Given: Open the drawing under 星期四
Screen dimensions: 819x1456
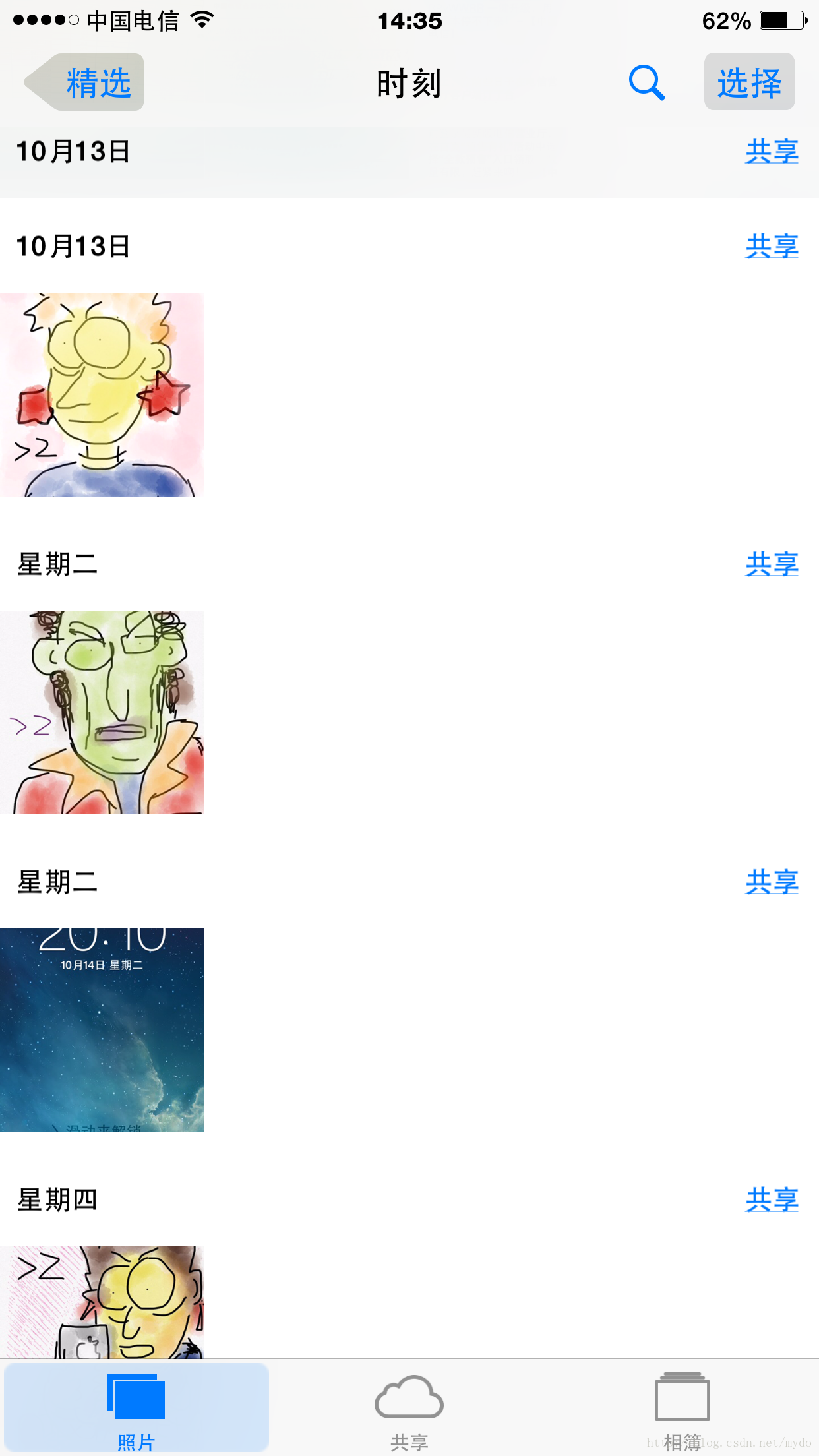Looking at the screenshot, I should click(102, 1302).
